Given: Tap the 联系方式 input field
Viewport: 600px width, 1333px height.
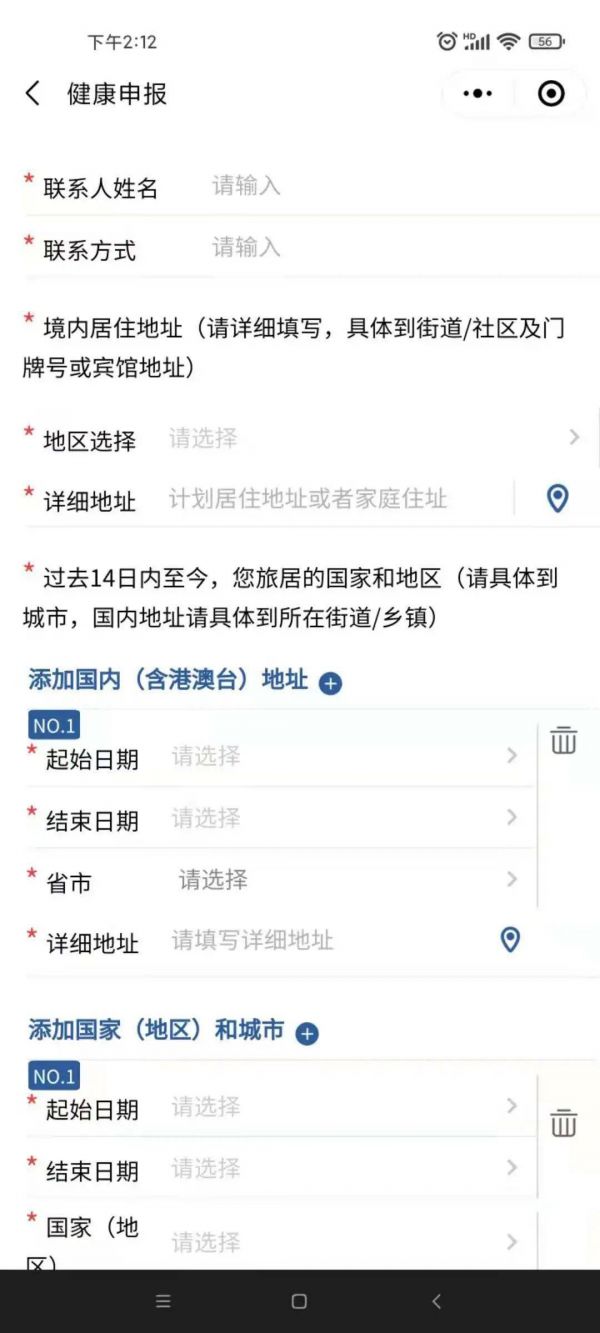Looking at the screenshot, I should (x=380, y=247).
